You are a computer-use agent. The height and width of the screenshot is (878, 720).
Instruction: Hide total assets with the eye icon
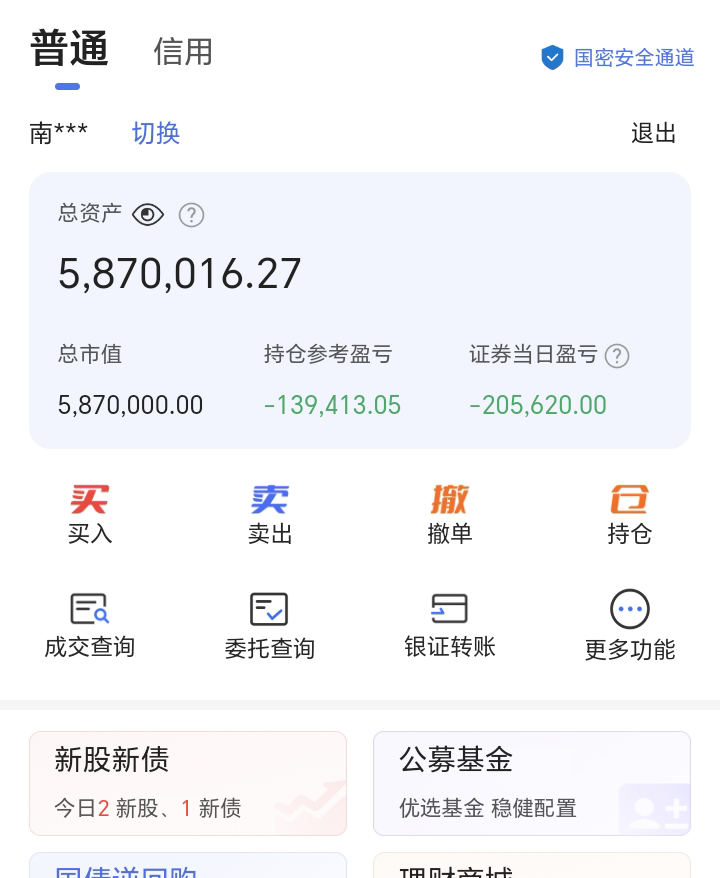(148, 214)
